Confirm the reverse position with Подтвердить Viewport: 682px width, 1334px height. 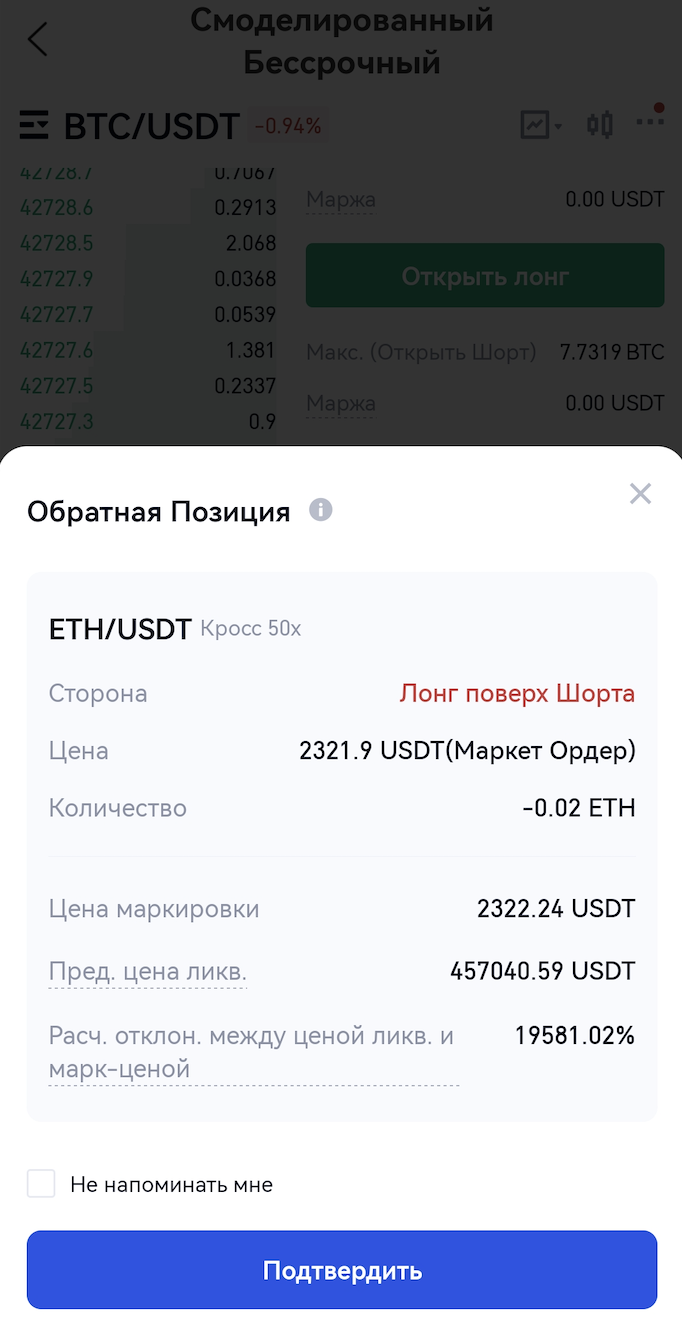tap(341, 1270)
